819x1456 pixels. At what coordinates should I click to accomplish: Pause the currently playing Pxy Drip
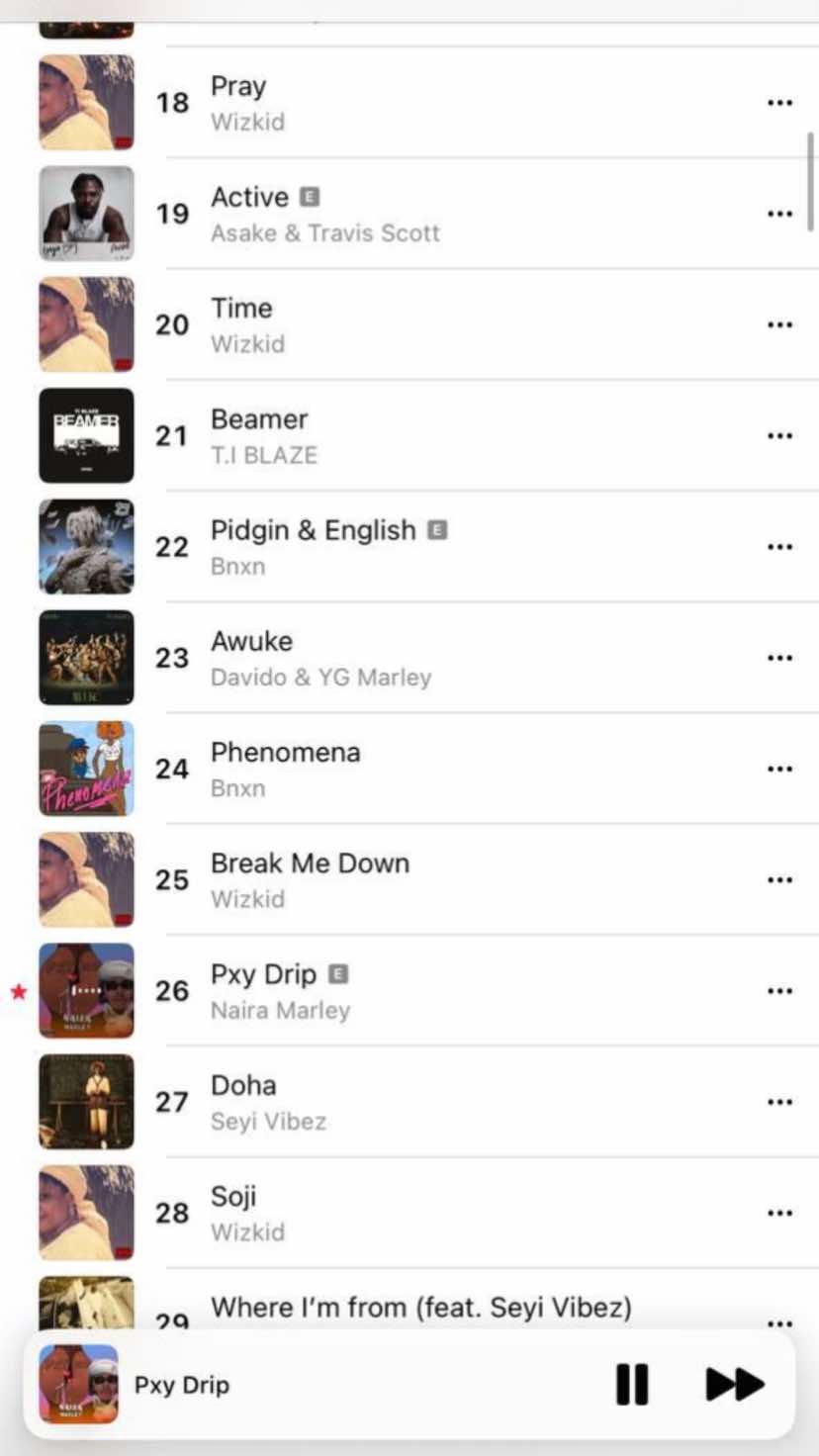click(632, 1384)
